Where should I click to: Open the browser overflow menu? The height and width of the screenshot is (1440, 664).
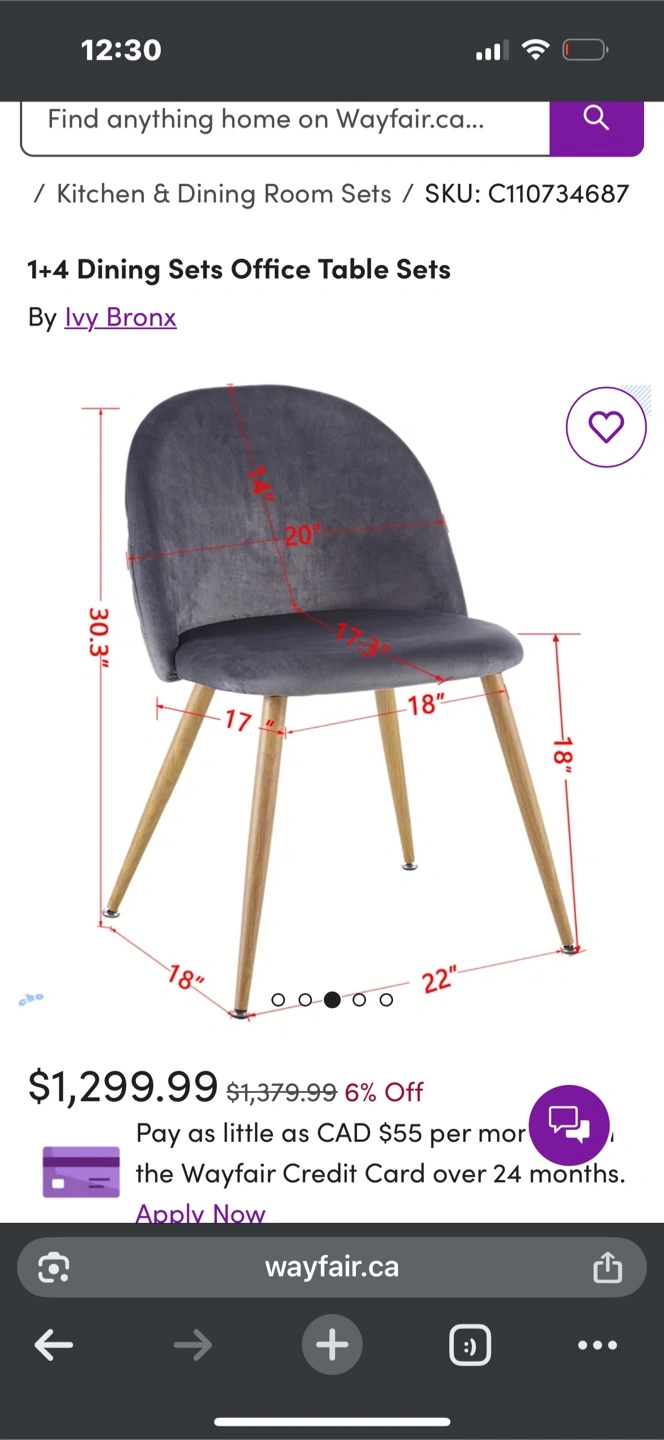pos(597,1345)
